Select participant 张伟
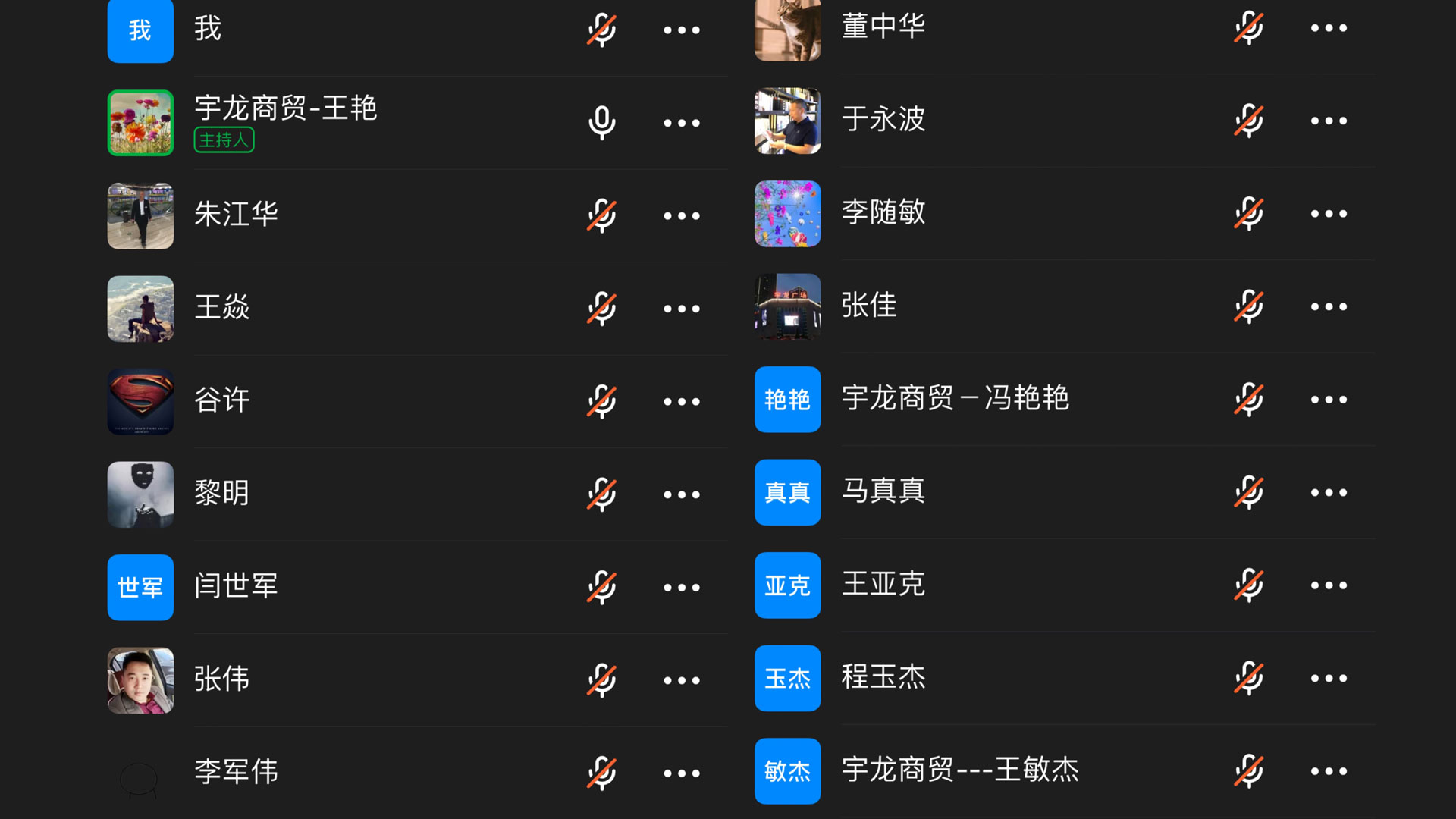Screen dimensions: 1456x819 (x=221, y=679)
